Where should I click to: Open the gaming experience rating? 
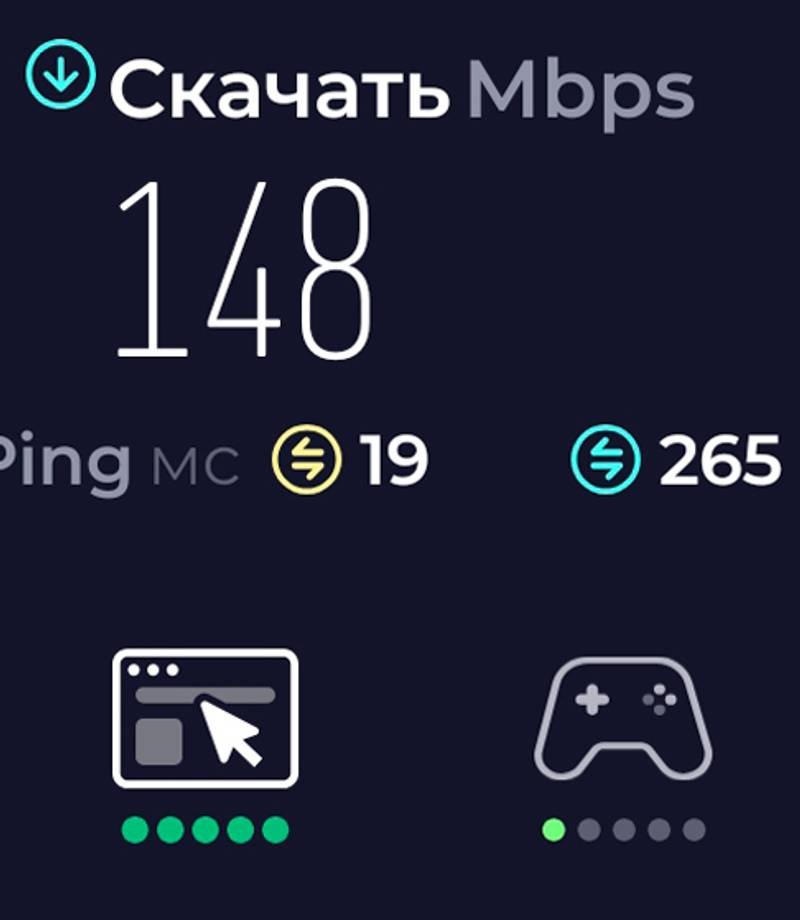click(624, 718)
